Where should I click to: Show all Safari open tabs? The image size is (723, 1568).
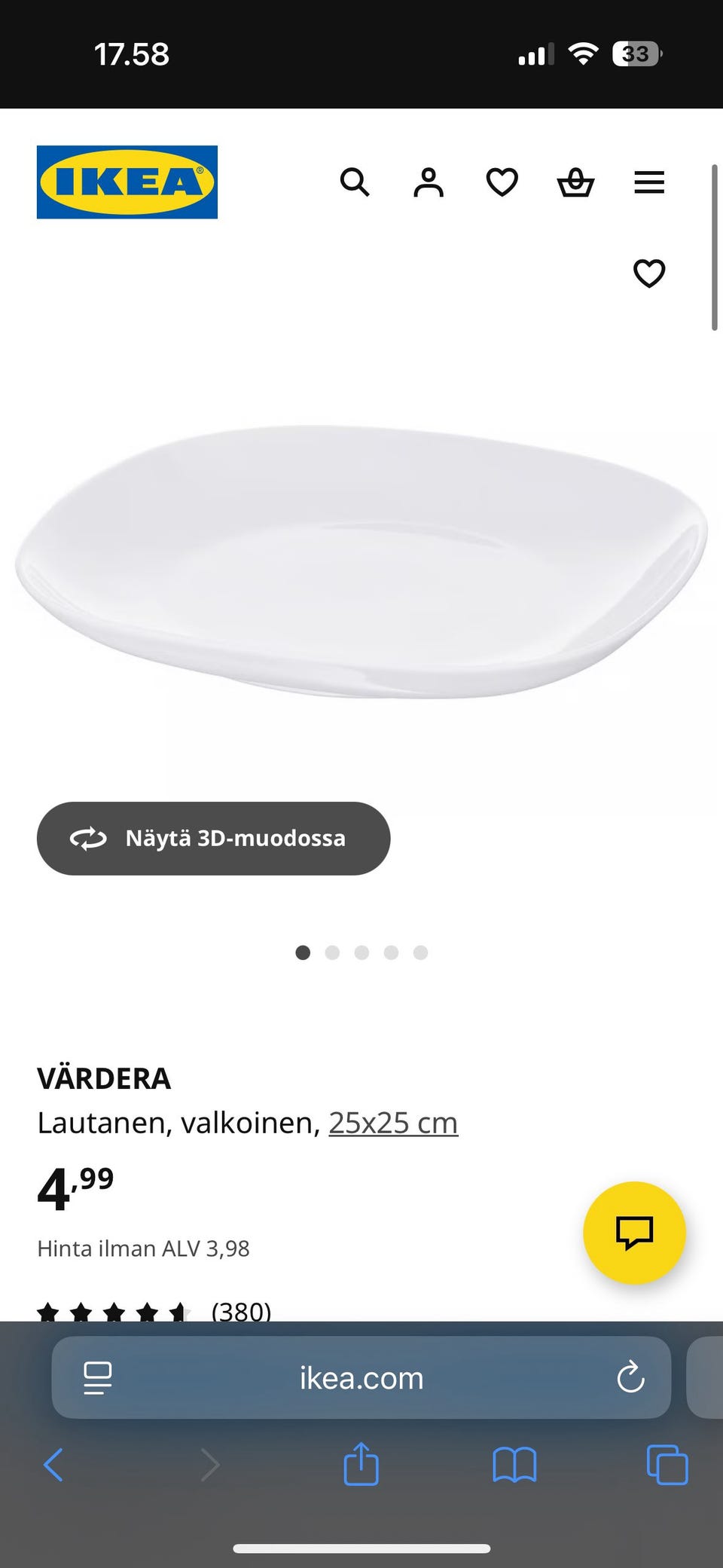(666, 1466)
